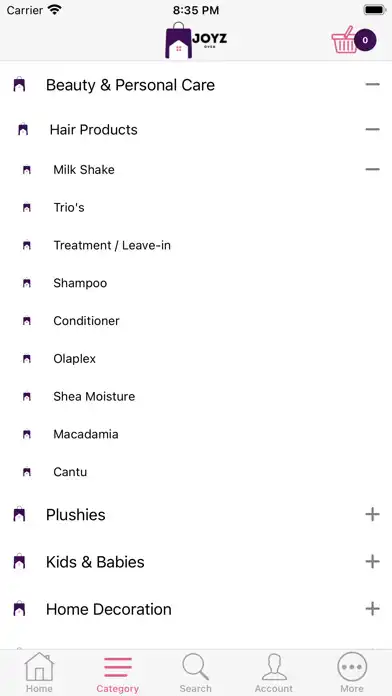Go to the Home tab

pos(39,672)
